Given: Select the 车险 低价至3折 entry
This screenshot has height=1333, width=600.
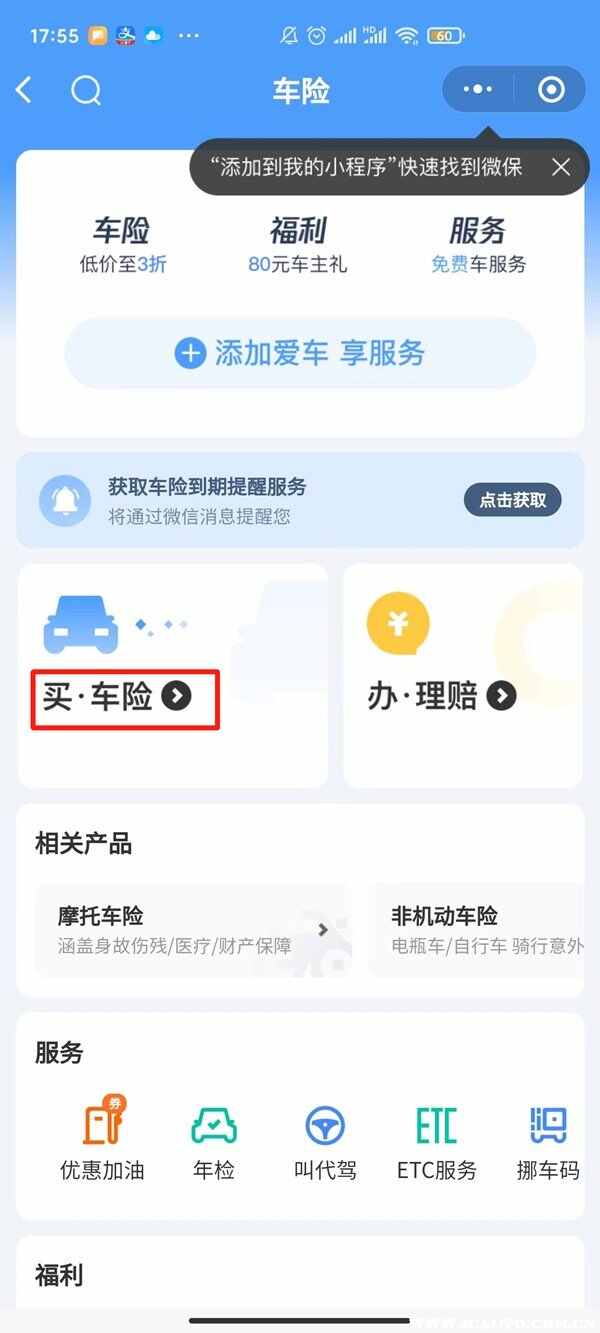Looking at the screenshot, I should point(123,245).
